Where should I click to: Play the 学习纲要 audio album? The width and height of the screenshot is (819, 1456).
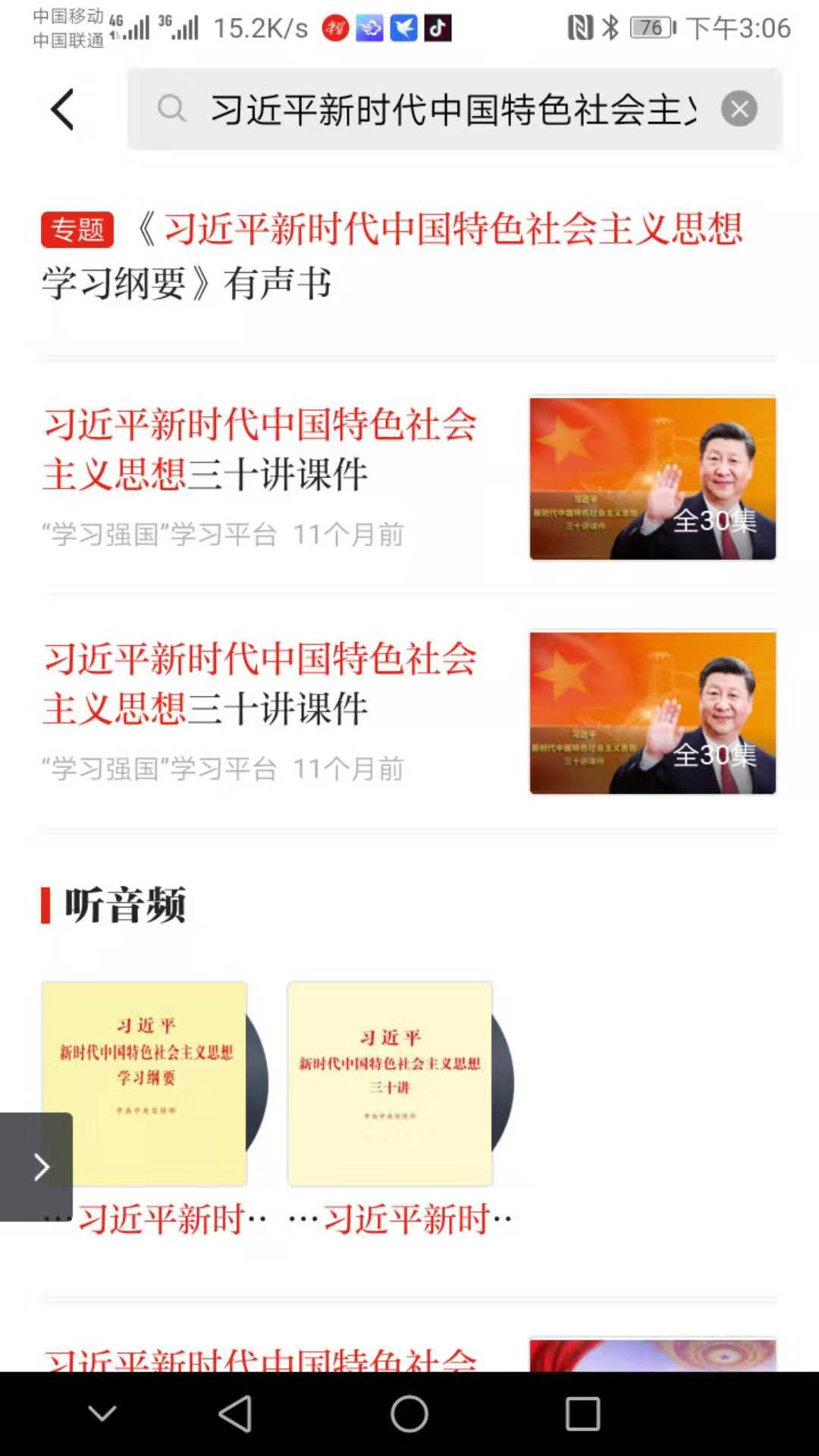[x=146, y=1084]
